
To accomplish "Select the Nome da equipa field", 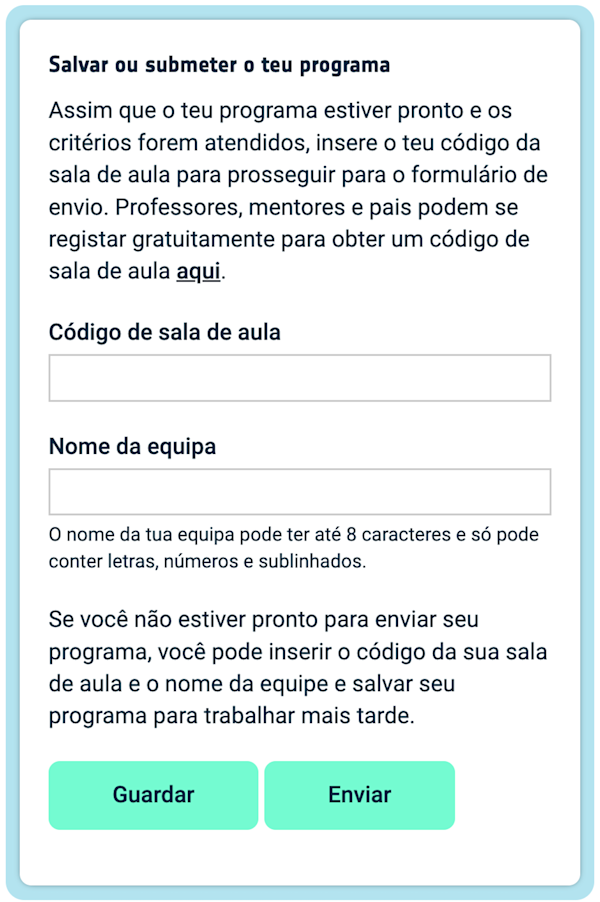I will tap(300, 492).
